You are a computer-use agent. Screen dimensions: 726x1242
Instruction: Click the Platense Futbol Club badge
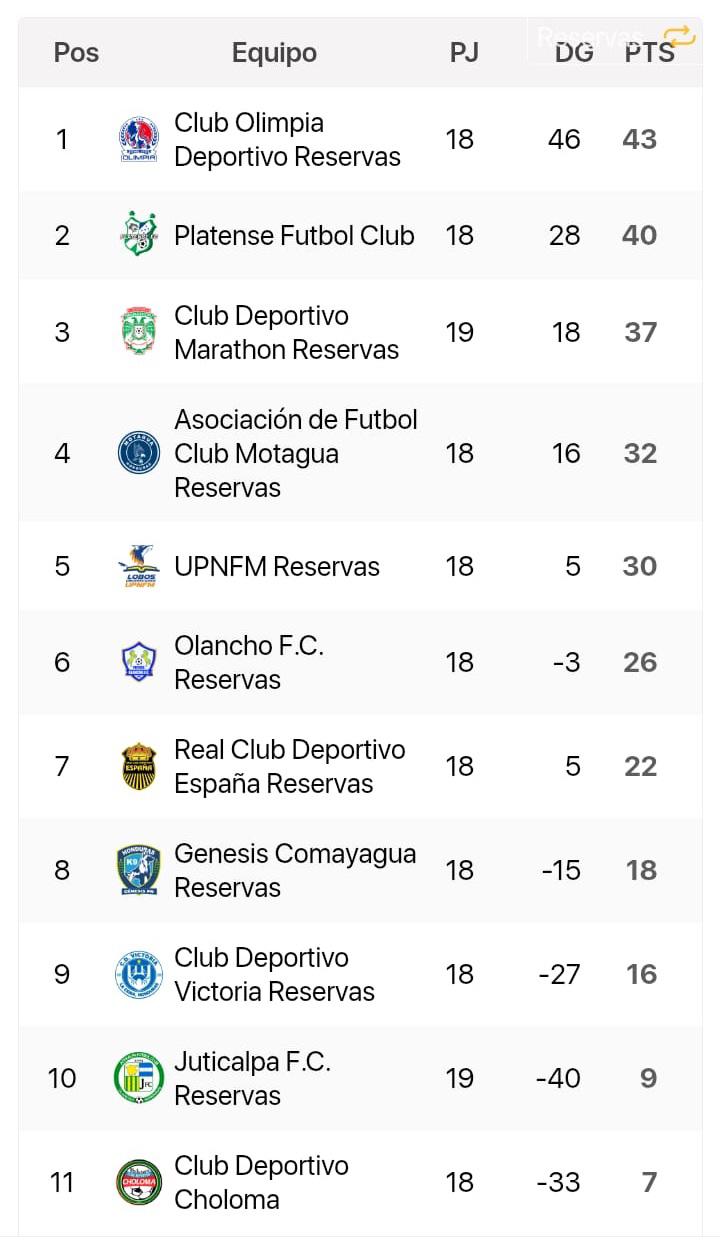pyautogui.click(x=138, y=236)
